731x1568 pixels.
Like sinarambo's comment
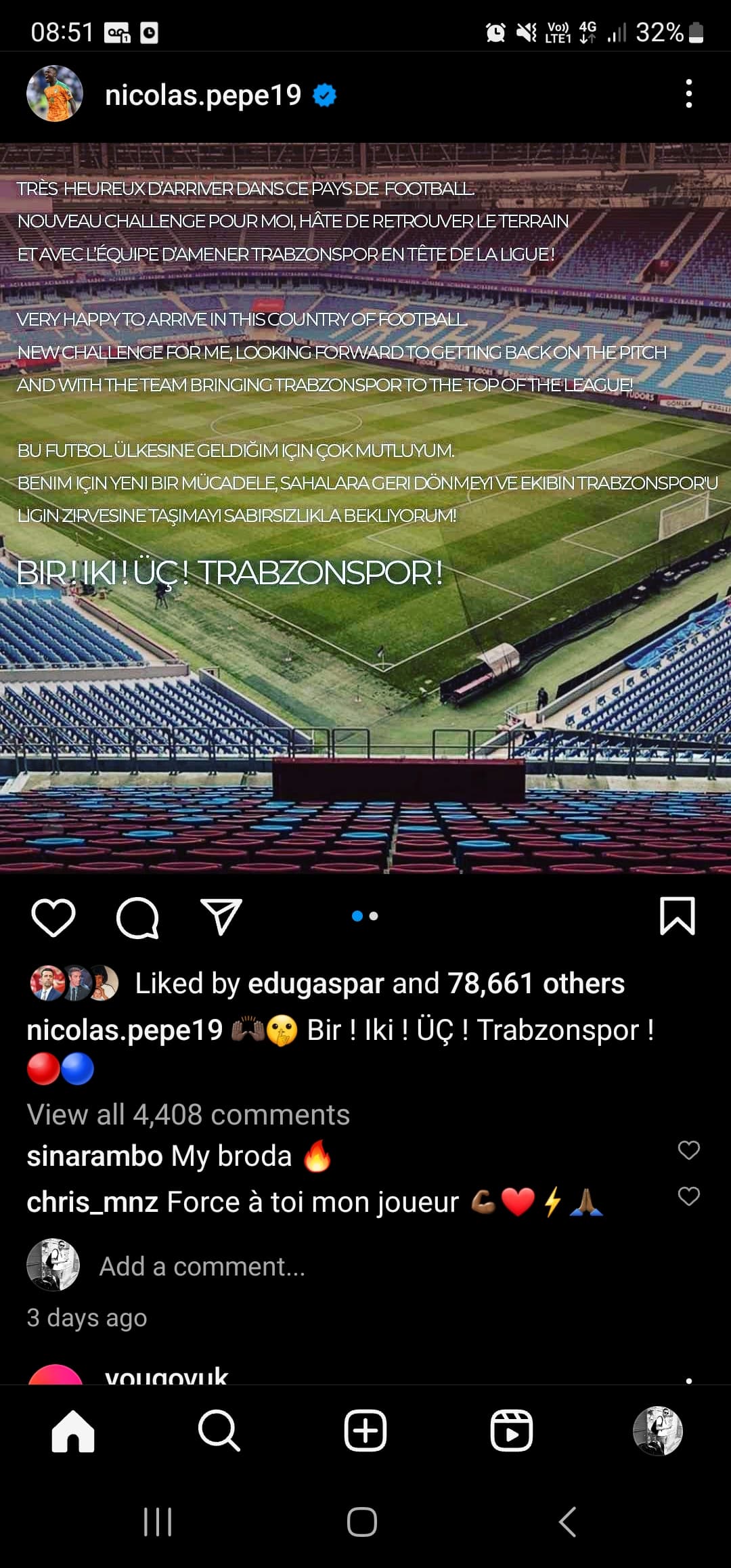pyautogui.click(x=688, y=1150)
